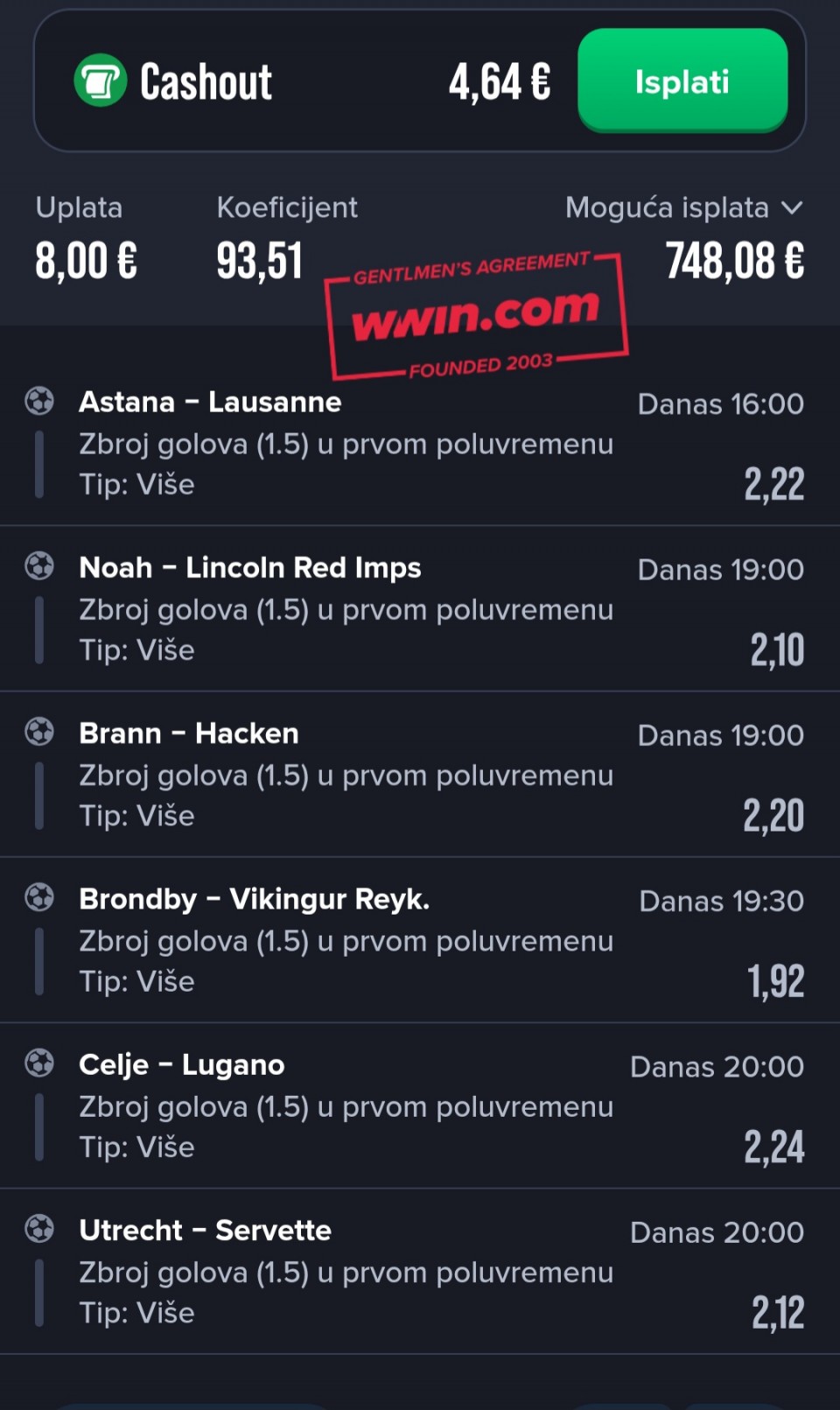Viewport: 840px width, 1410px height.
Task: Open the Brondby – Vikingur Reyk. match
Action: click(254, 899)
